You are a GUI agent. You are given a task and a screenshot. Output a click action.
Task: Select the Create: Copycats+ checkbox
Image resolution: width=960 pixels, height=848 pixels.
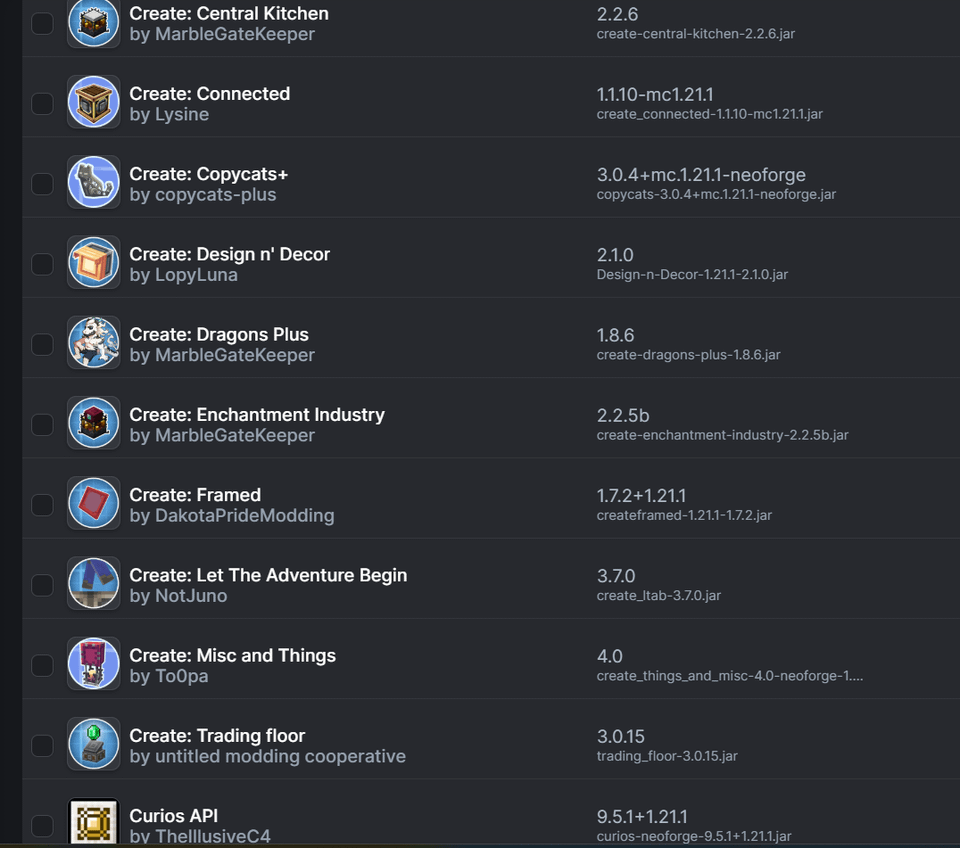coord(42,184)
